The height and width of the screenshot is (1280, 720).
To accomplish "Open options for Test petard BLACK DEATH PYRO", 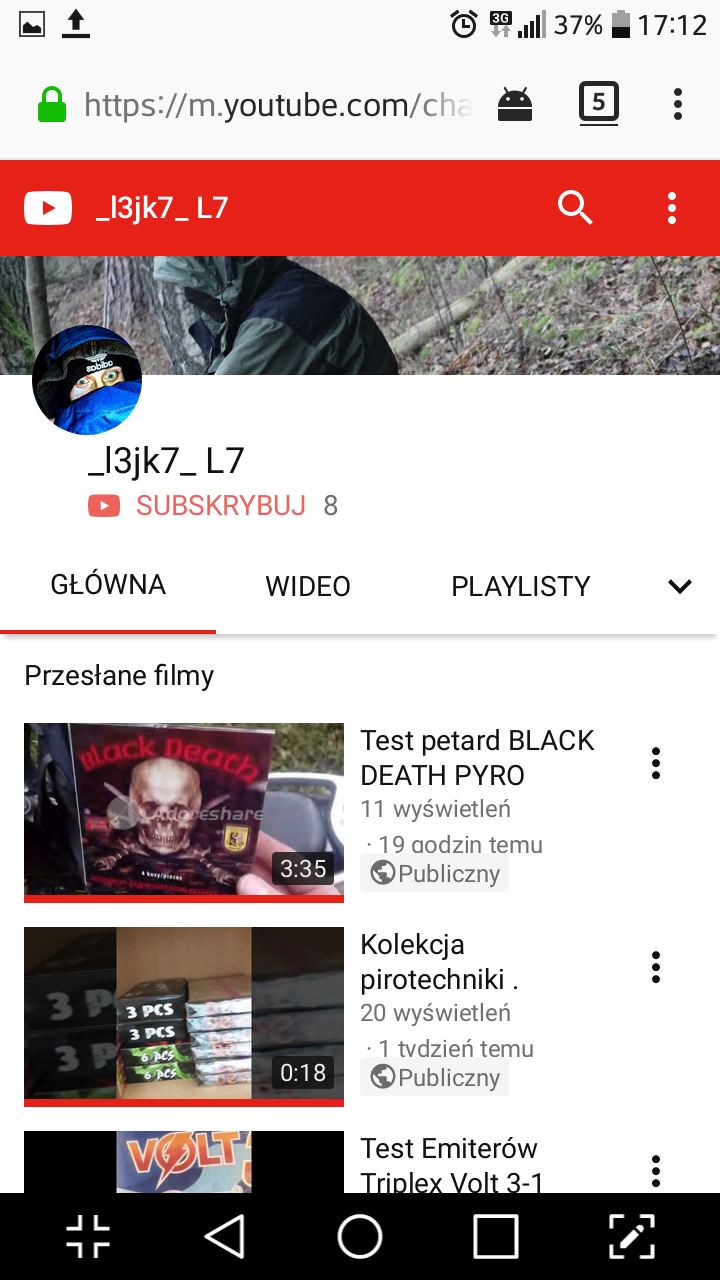I will [656, 763].
